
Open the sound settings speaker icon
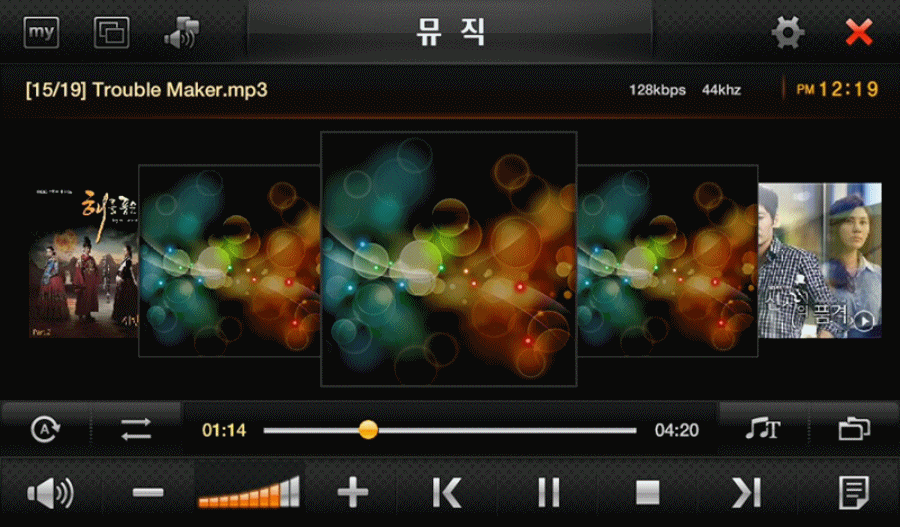[x=182, y=32]
